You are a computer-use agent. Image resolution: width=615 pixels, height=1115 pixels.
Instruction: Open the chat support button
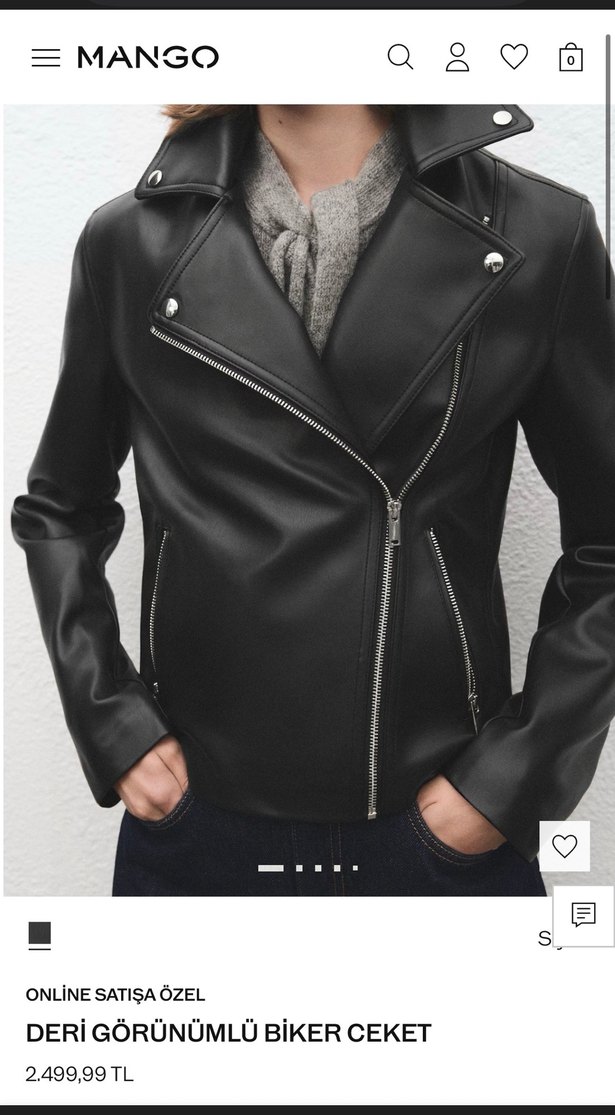[584, 915]
